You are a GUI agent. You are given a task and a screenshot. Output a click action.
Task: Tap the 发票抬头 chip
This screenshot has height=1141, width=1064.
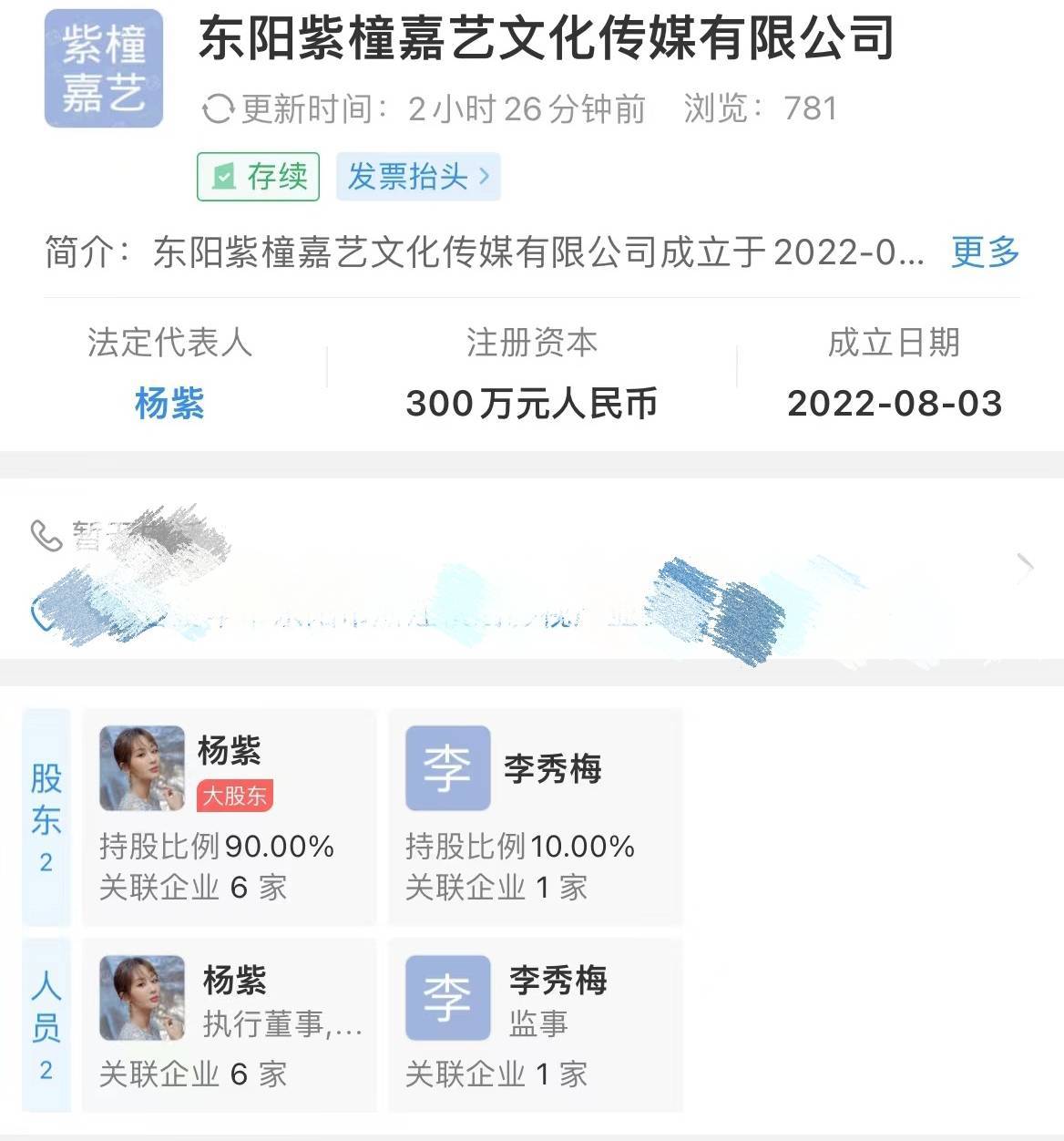coord(418,177)
